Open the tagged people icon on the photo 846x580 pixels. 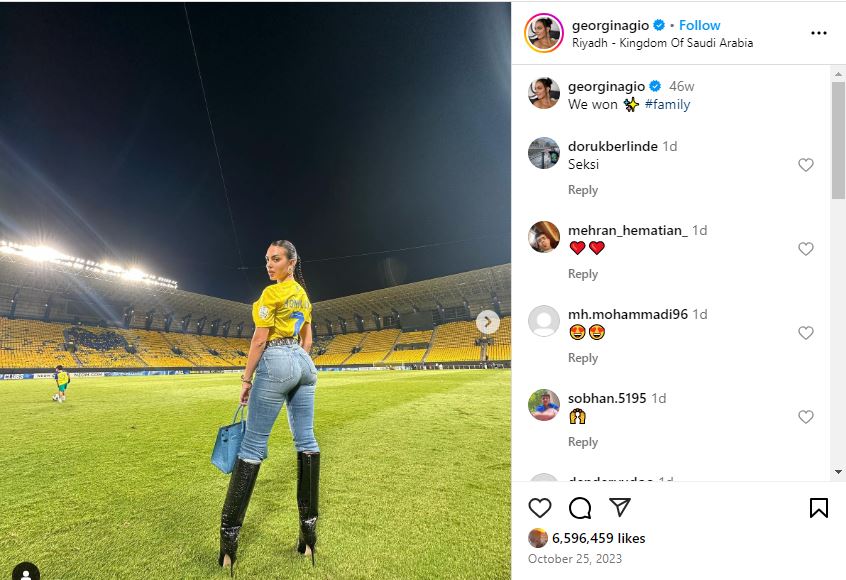pyautogui.click(x=25, y=572)
